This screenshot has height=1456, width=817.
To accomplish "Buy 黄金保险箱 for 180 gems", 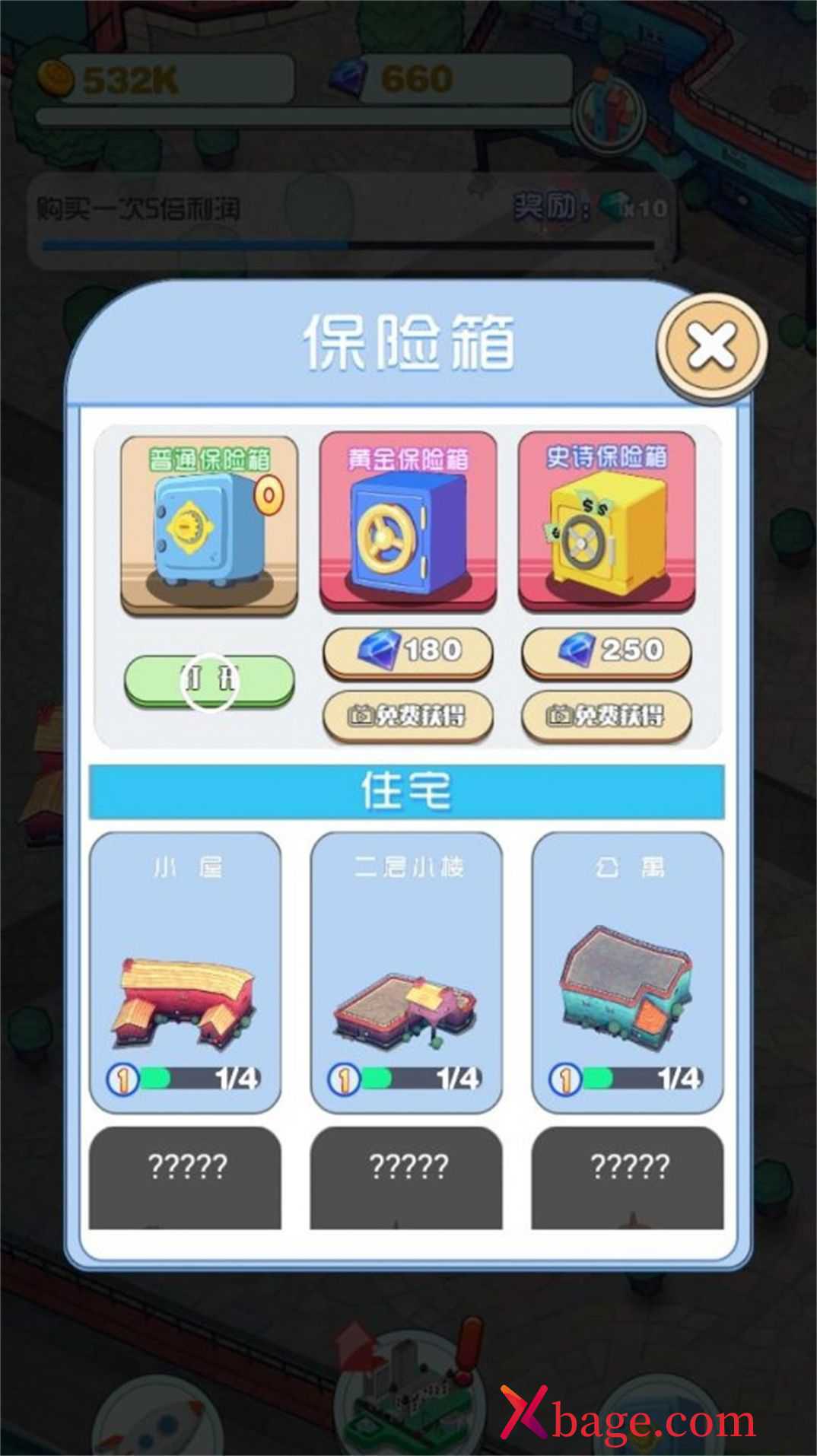I will pos(408,651).
